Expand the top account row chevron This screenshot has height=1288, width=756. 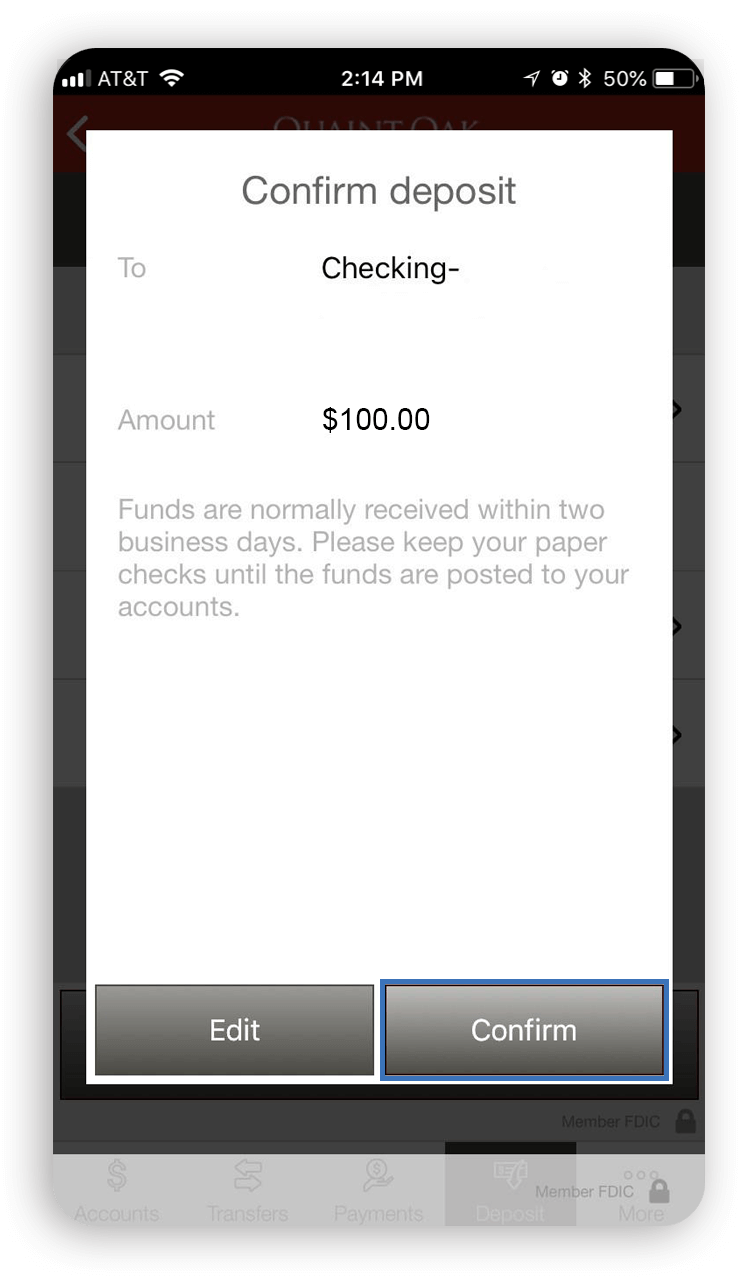click(x=676, y=409)
